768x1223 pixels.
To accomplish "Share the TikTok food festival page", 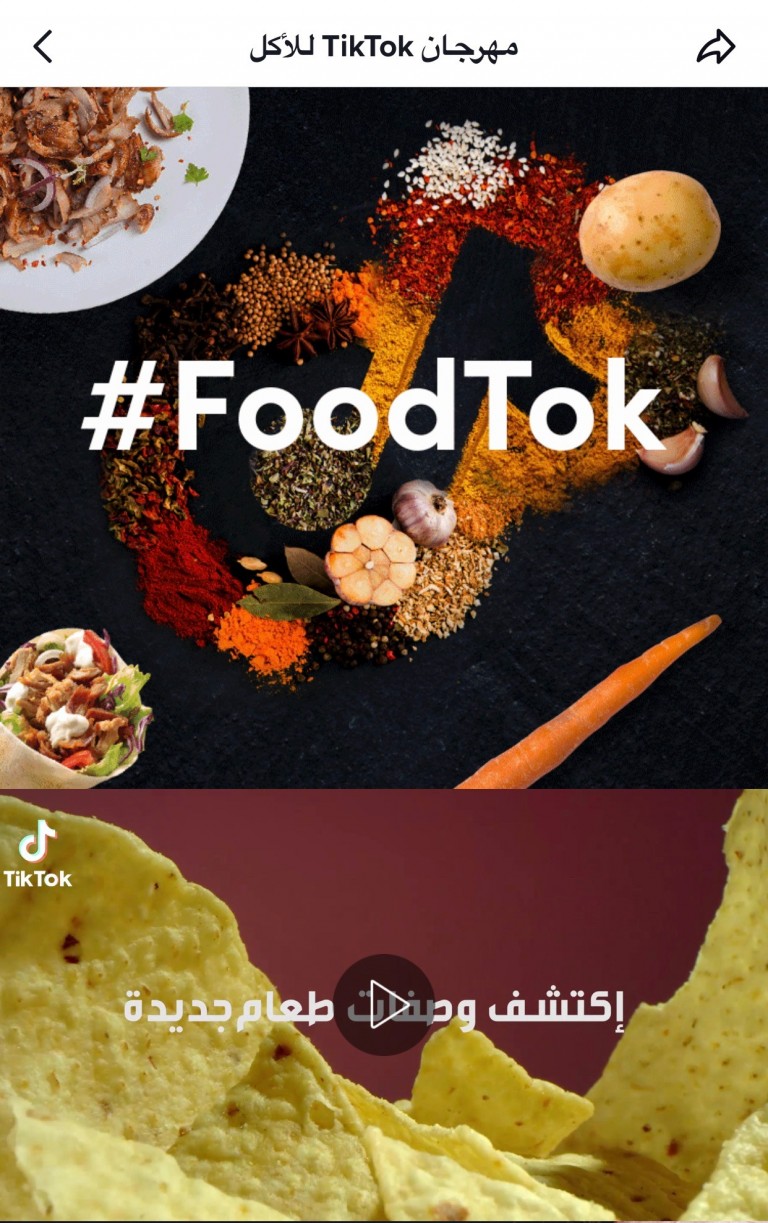I will click(716, 47).
